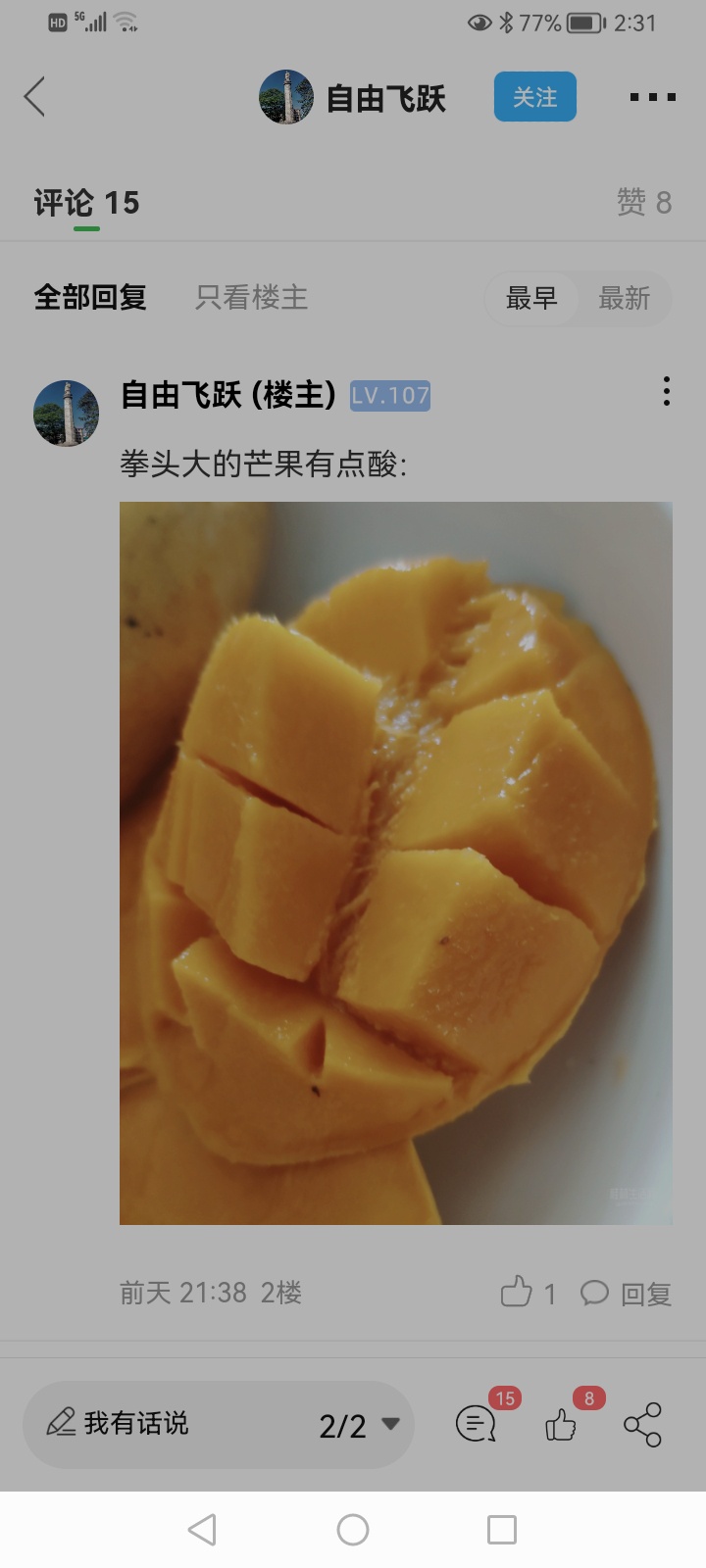Reply to the 2楼 comment via 回复

[628, 1294]
